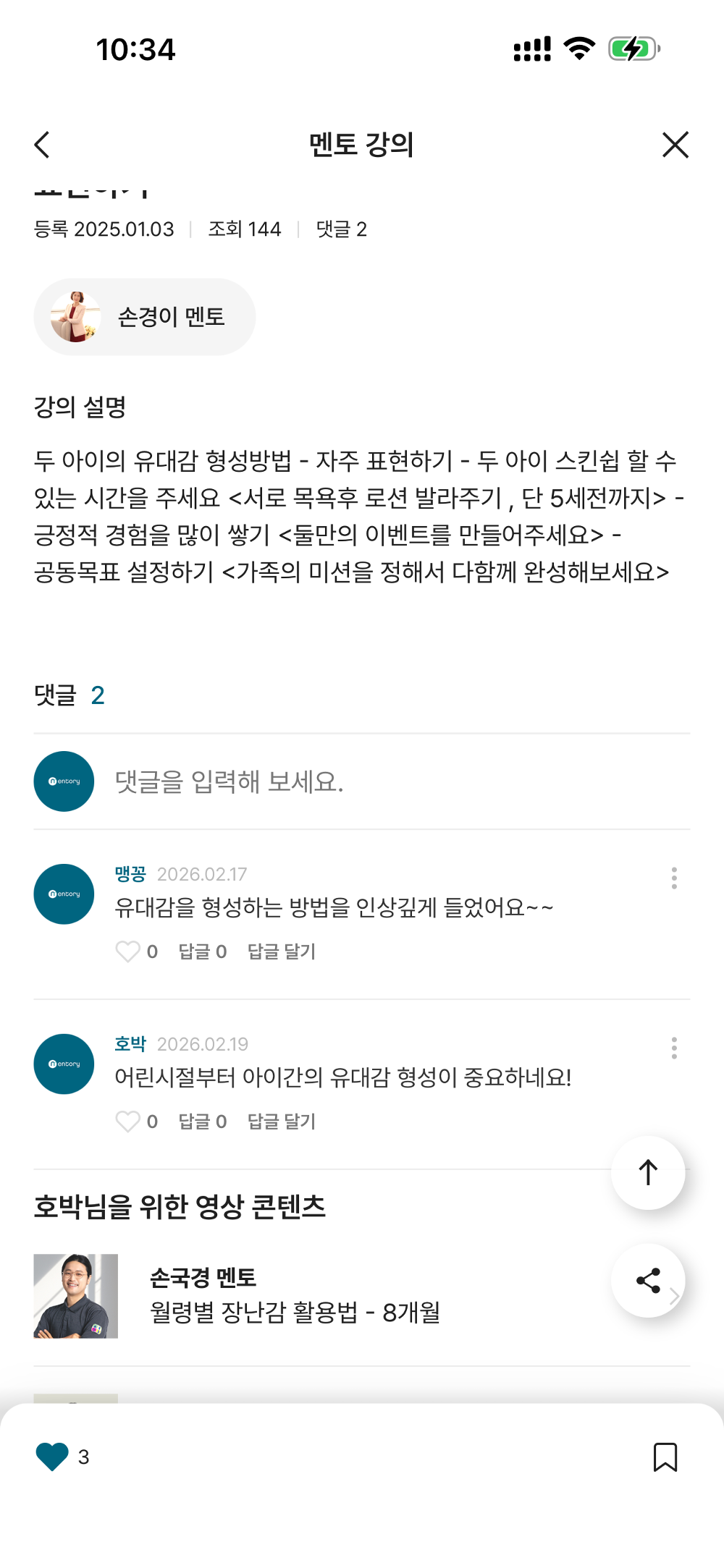Toggle the like heart on 호박's comment
Viewport: 724px width, 1568px height.
click(127, 1122)
